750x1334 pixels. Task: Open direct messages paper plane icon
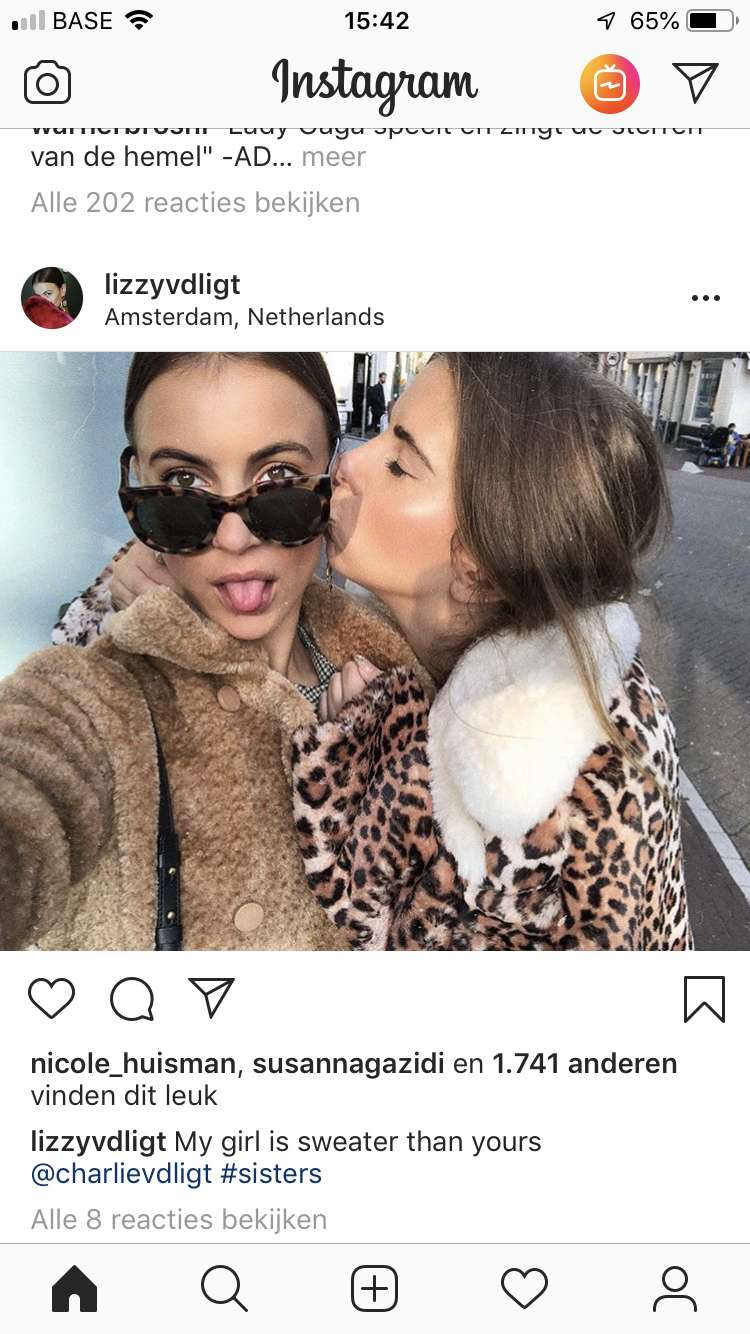tap(695, 83)
